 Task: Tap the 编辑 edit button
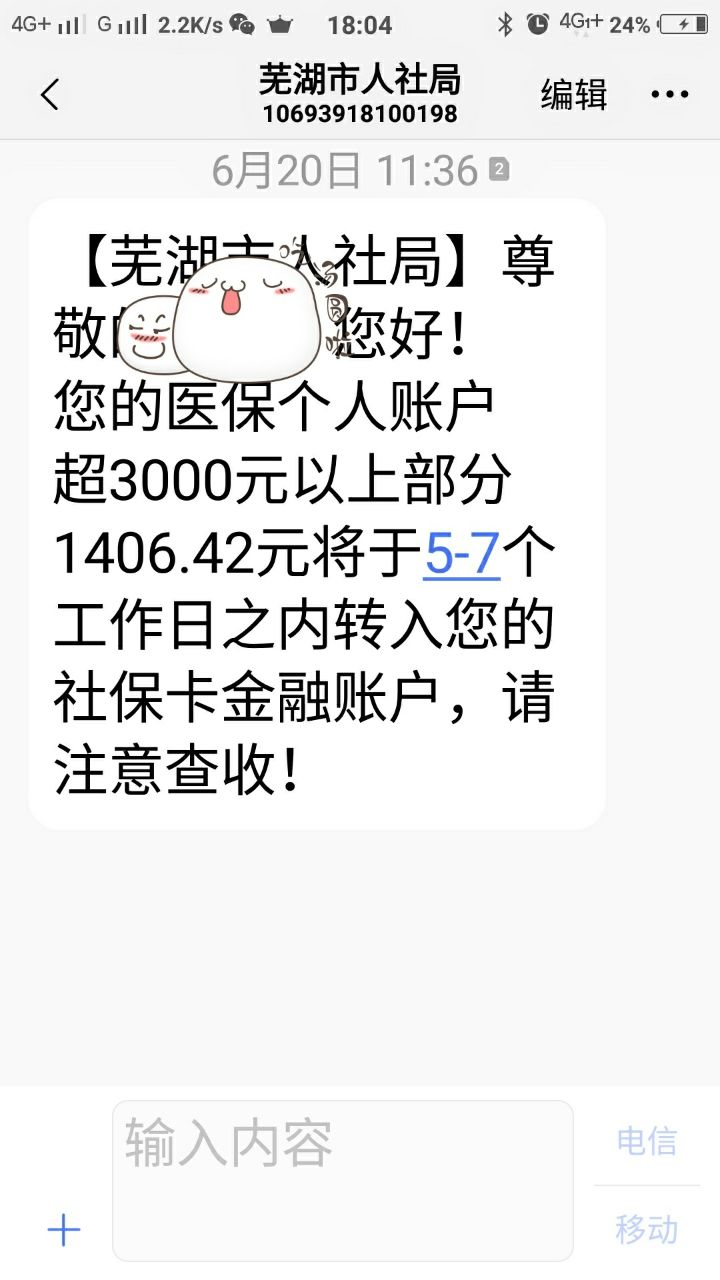pos(574,95)
